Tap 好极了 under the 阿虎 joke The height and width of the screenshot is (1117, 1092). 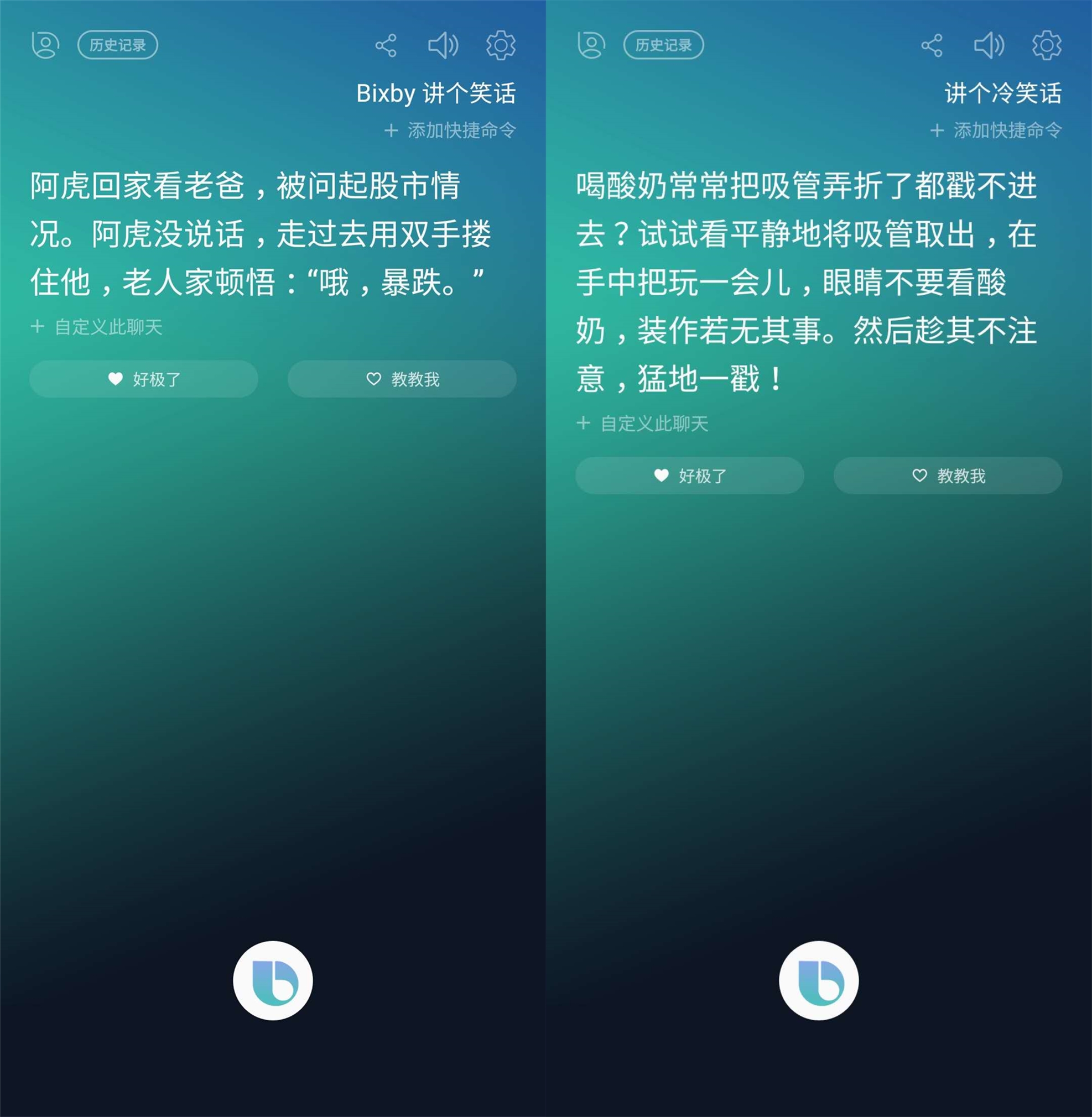[144, 379]
